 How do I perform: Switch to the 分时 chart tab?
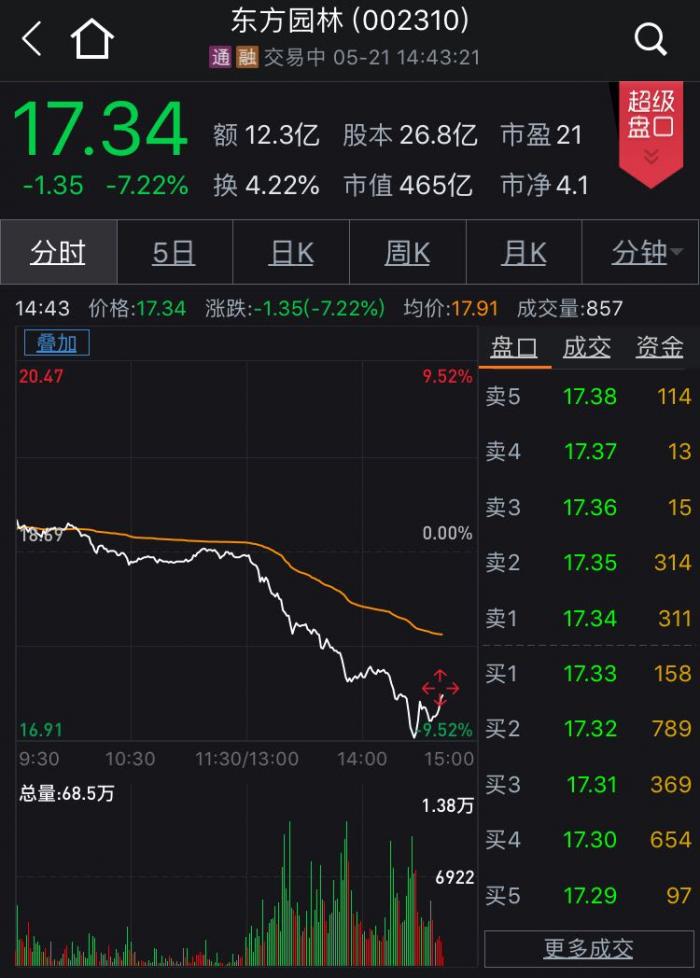[58, 254]
